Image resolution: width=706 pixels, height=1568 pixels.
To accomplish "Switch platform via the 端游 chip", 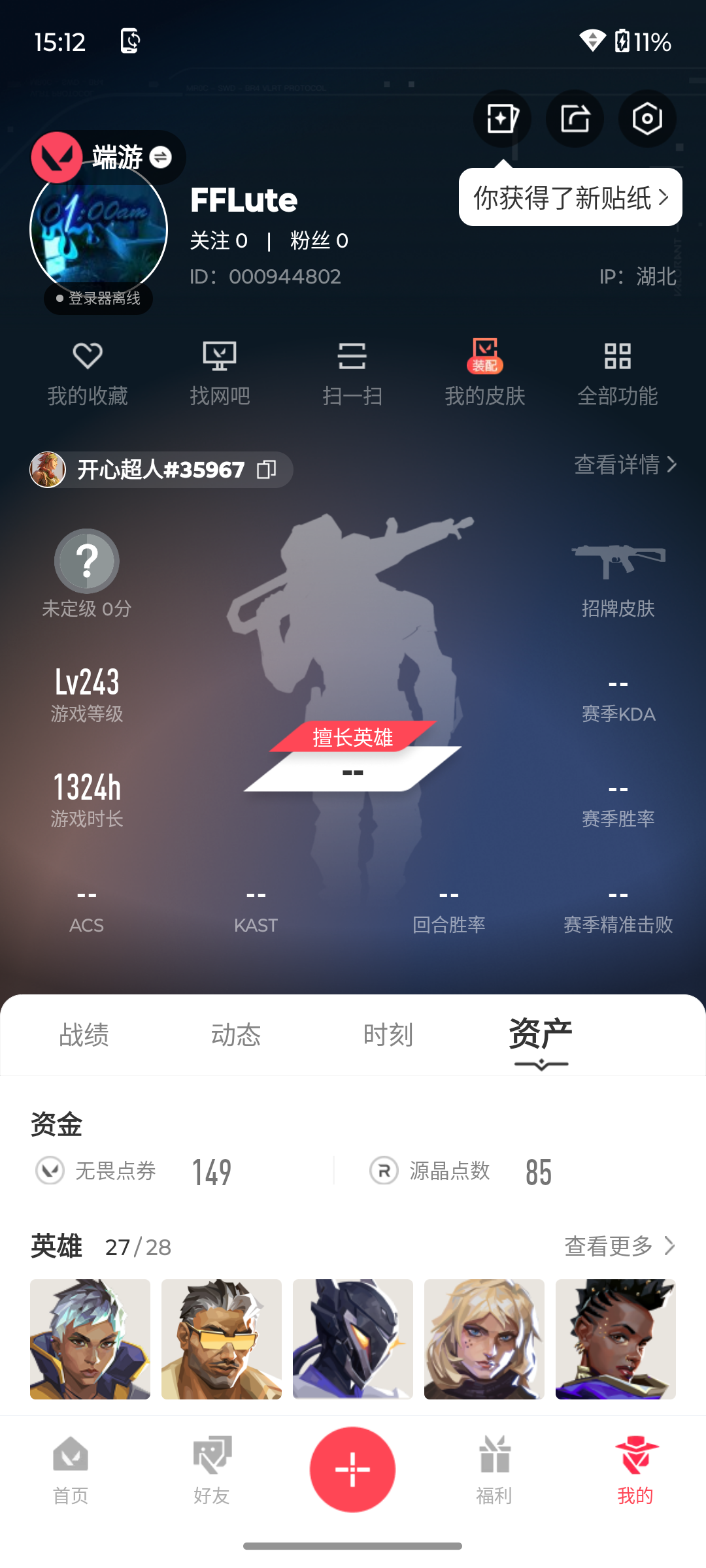I will (x=131, y=157).
